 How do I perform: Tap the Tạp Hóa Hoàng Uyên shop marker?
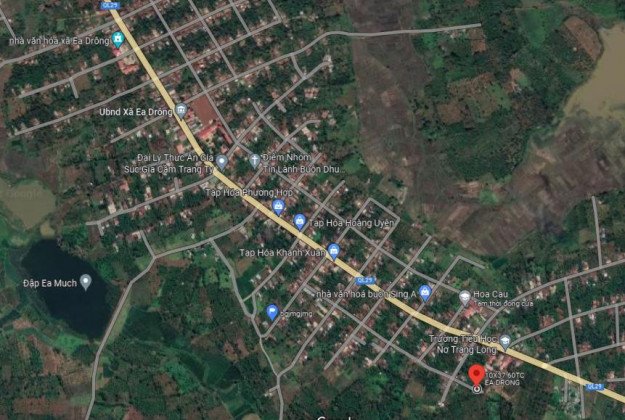coord(299,222)
